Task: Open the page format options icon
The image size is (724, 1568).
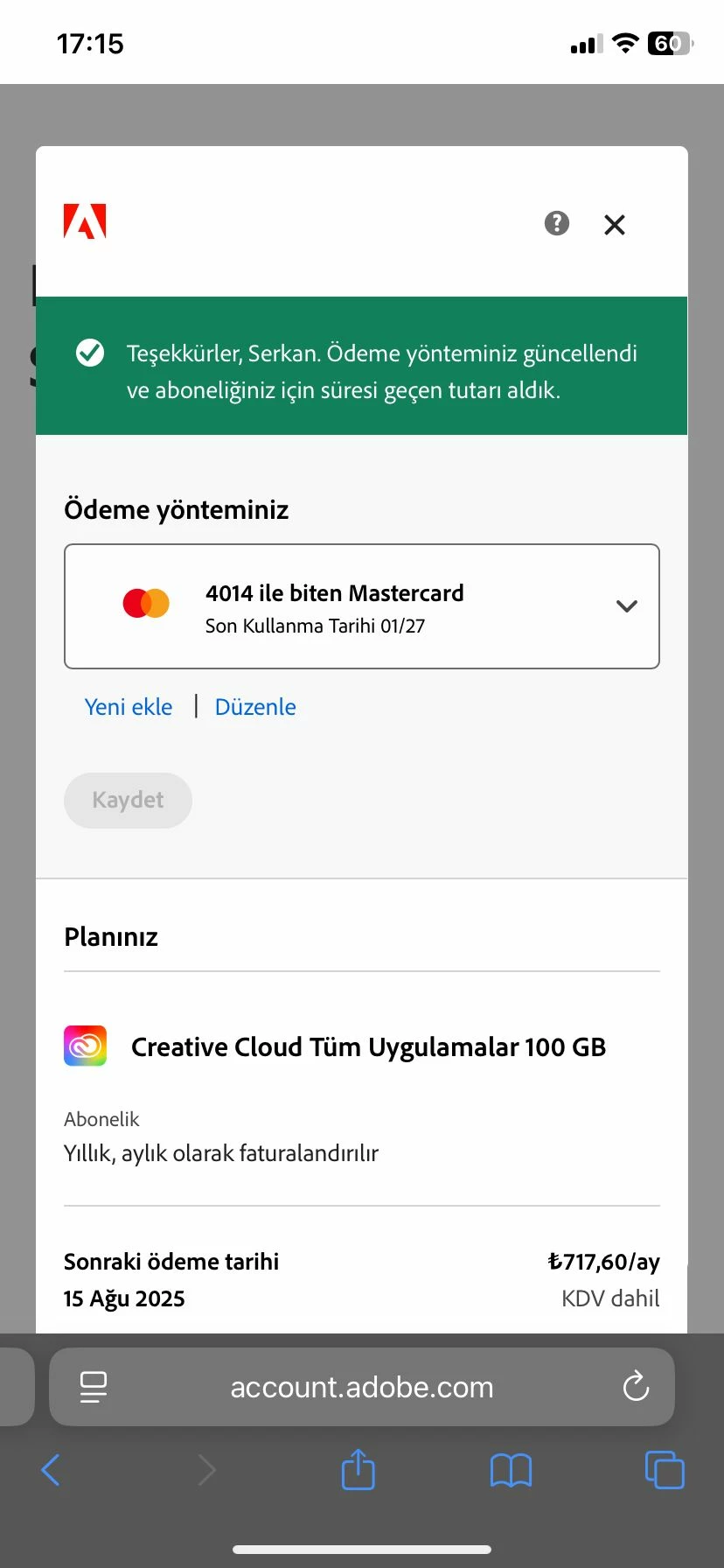Action: (94, 1387)
